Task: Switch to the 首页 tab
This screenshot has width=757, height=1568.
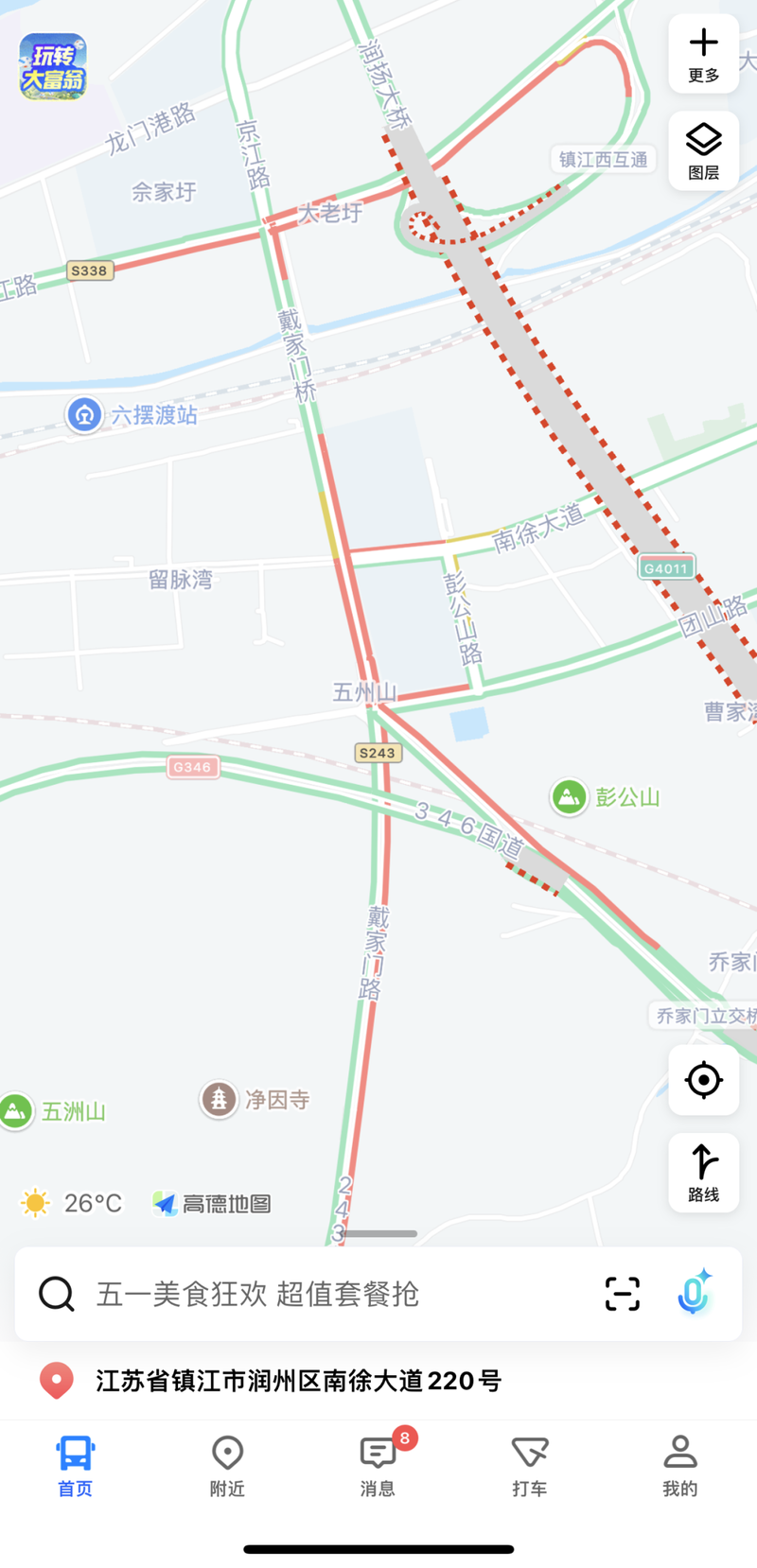Action: (76, 1466)
